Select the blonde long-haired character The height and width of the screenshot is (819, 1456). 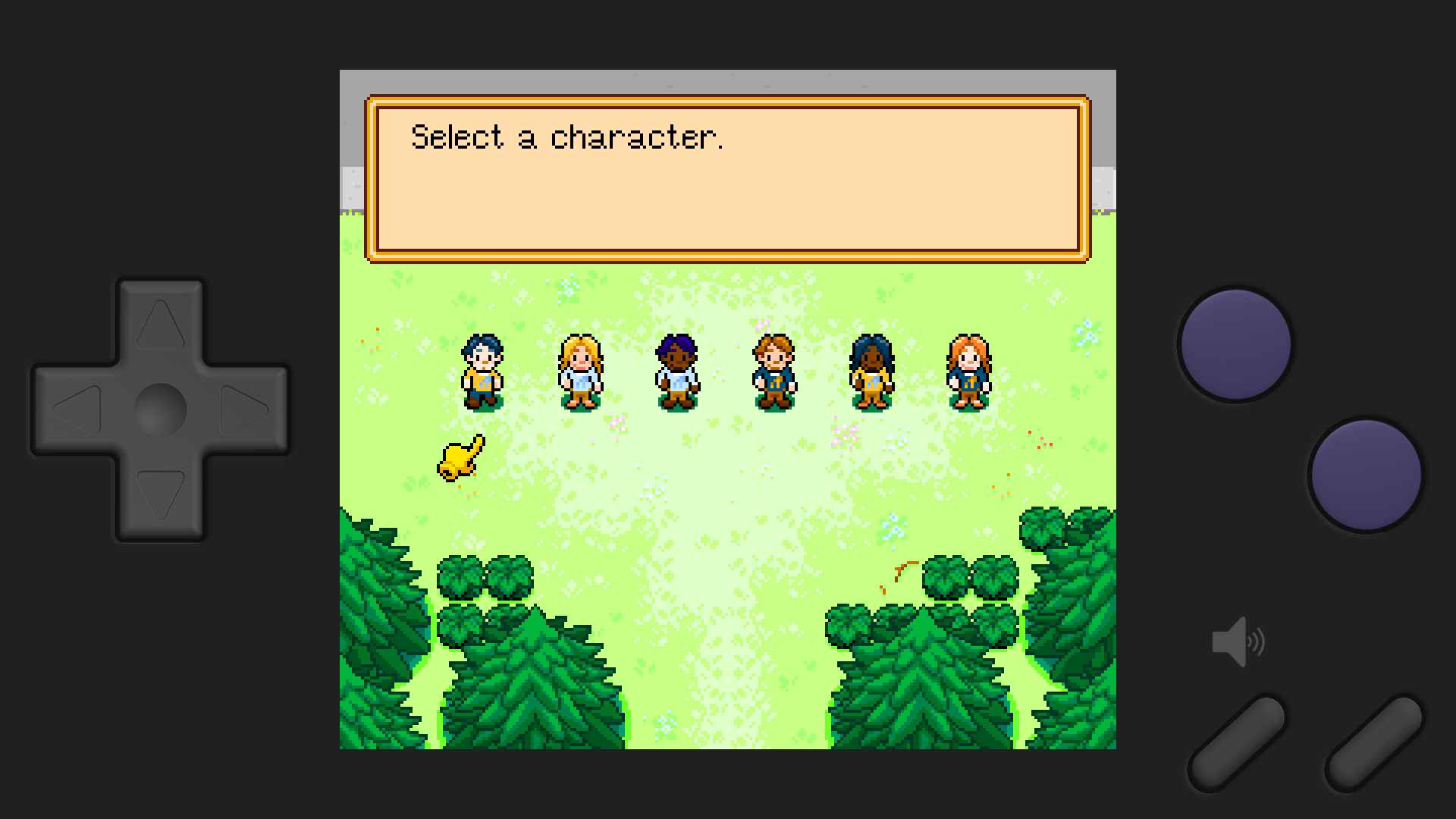(x=580, y=372)
